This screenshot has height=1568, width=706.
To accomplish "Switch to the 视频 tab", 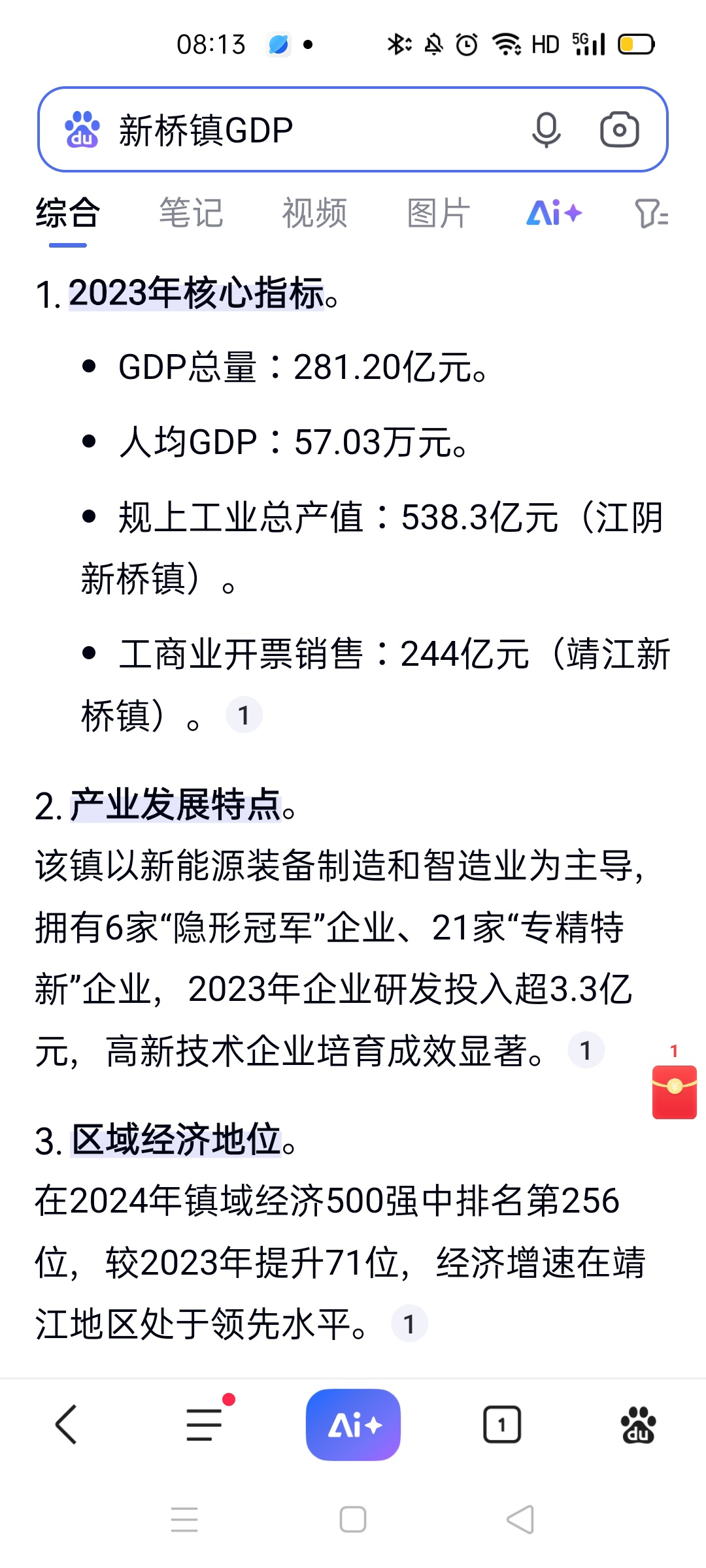I will (314, 213).
